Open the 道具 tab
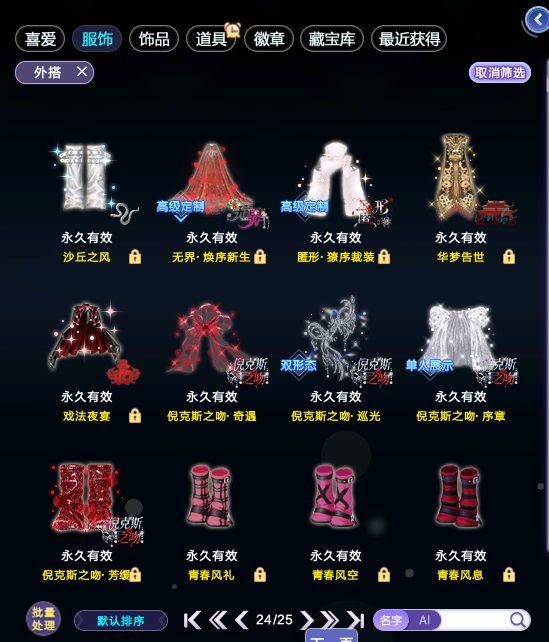The width and height of the screenshot is (549, 642). pyautogui.click(x=211, y=39)
